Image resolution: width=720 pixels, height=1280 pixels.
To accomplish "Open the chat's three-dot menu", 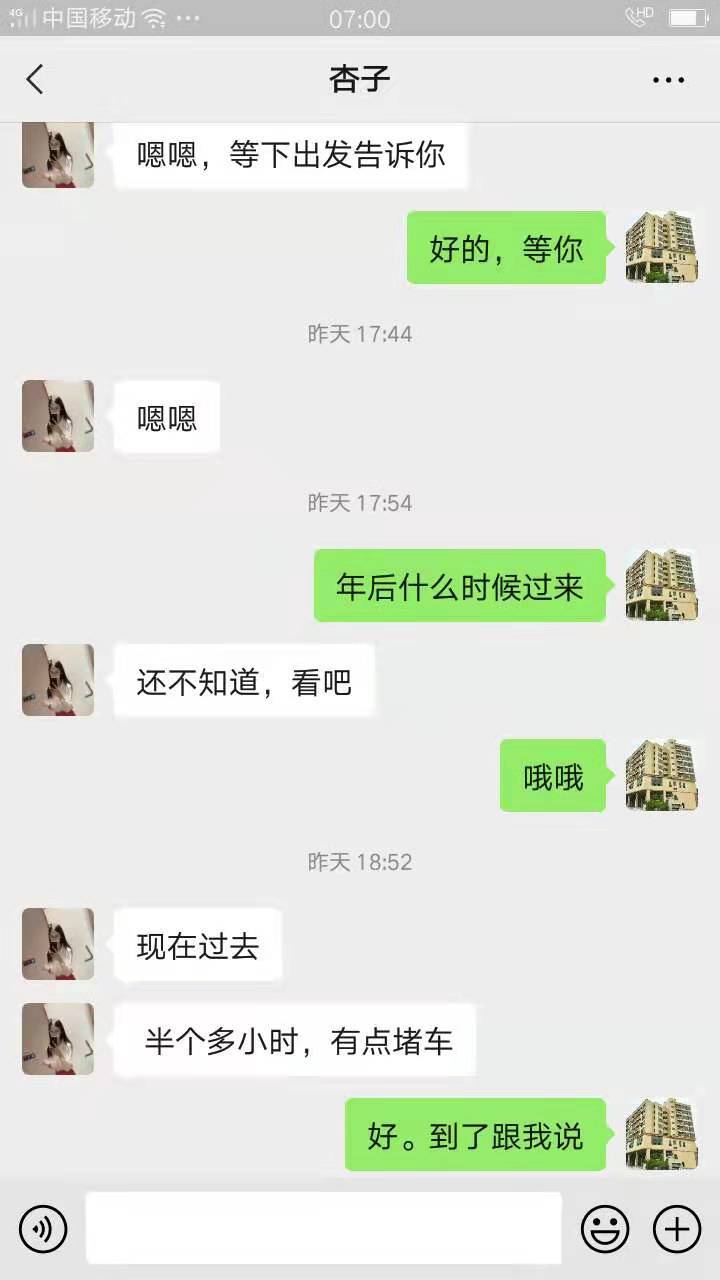I will pyautogui.click(x=668, y=80).
